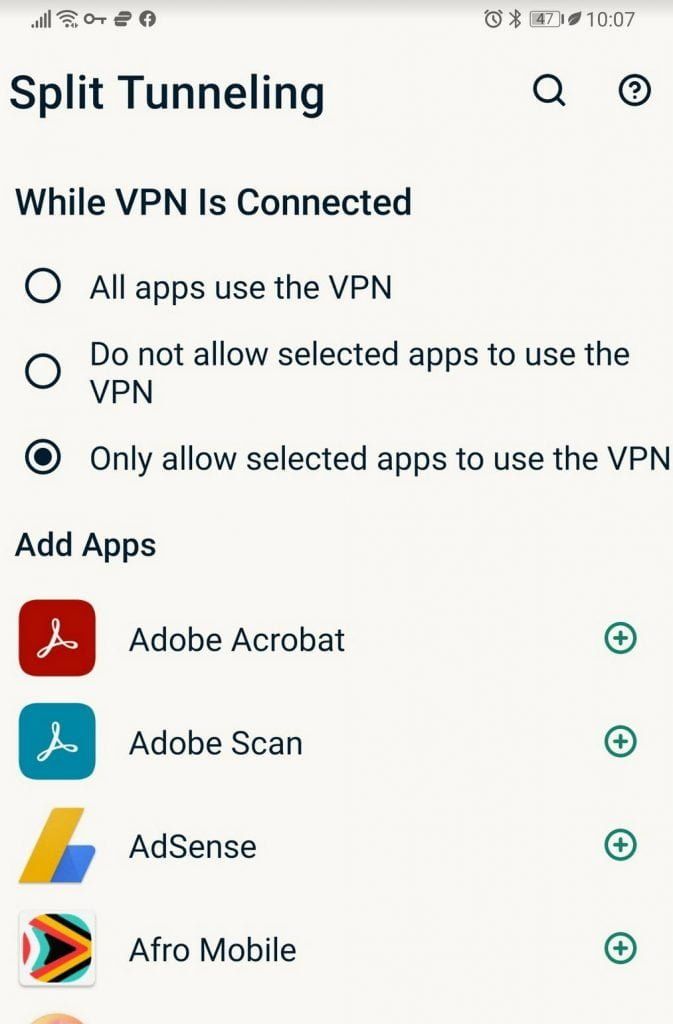673x1024 pixels.
Task: Open search in Split Tunneling
Action: coord(549,92)
